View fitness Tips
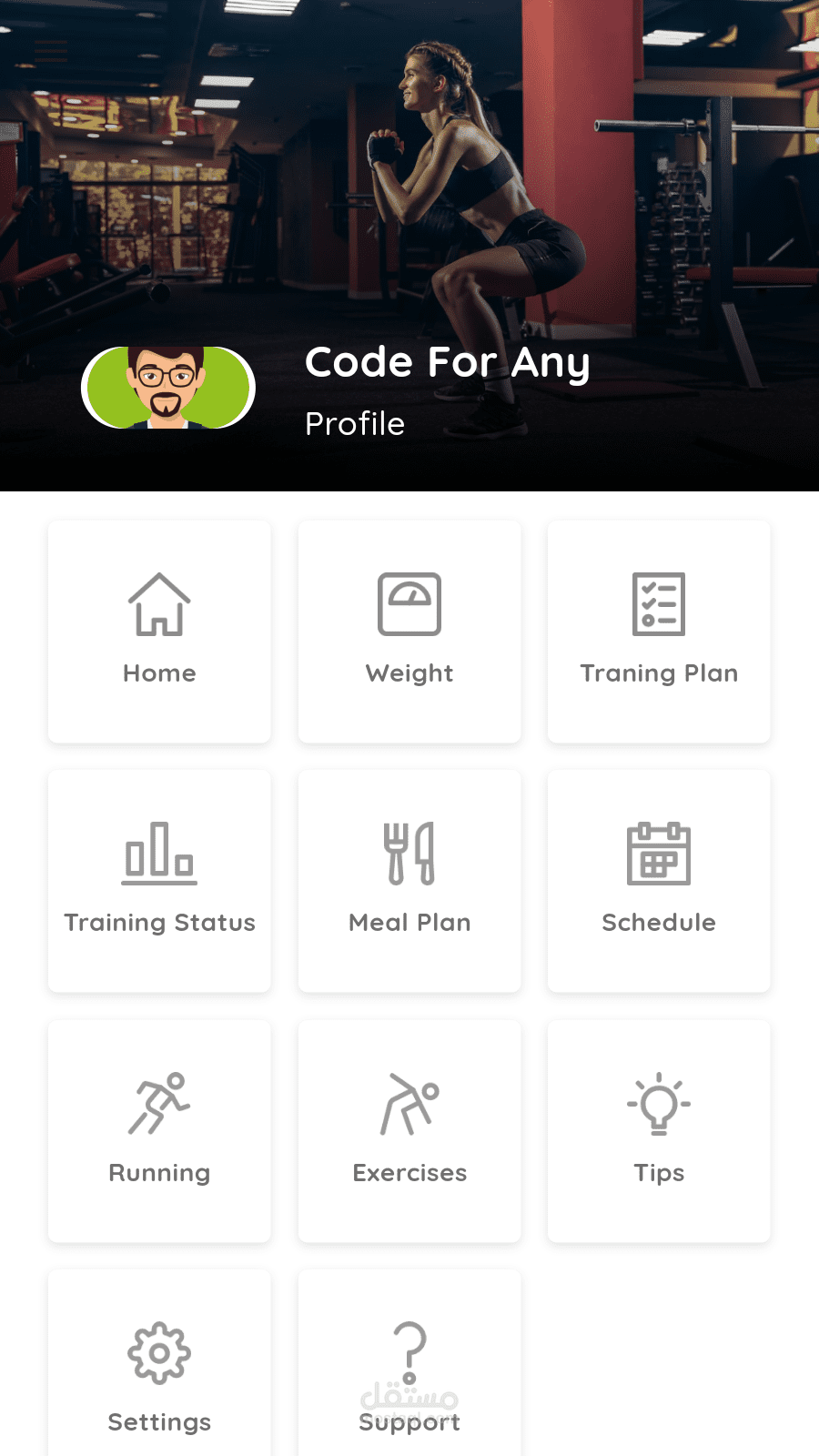819x1456 pixels. [x=659, y=1131]
